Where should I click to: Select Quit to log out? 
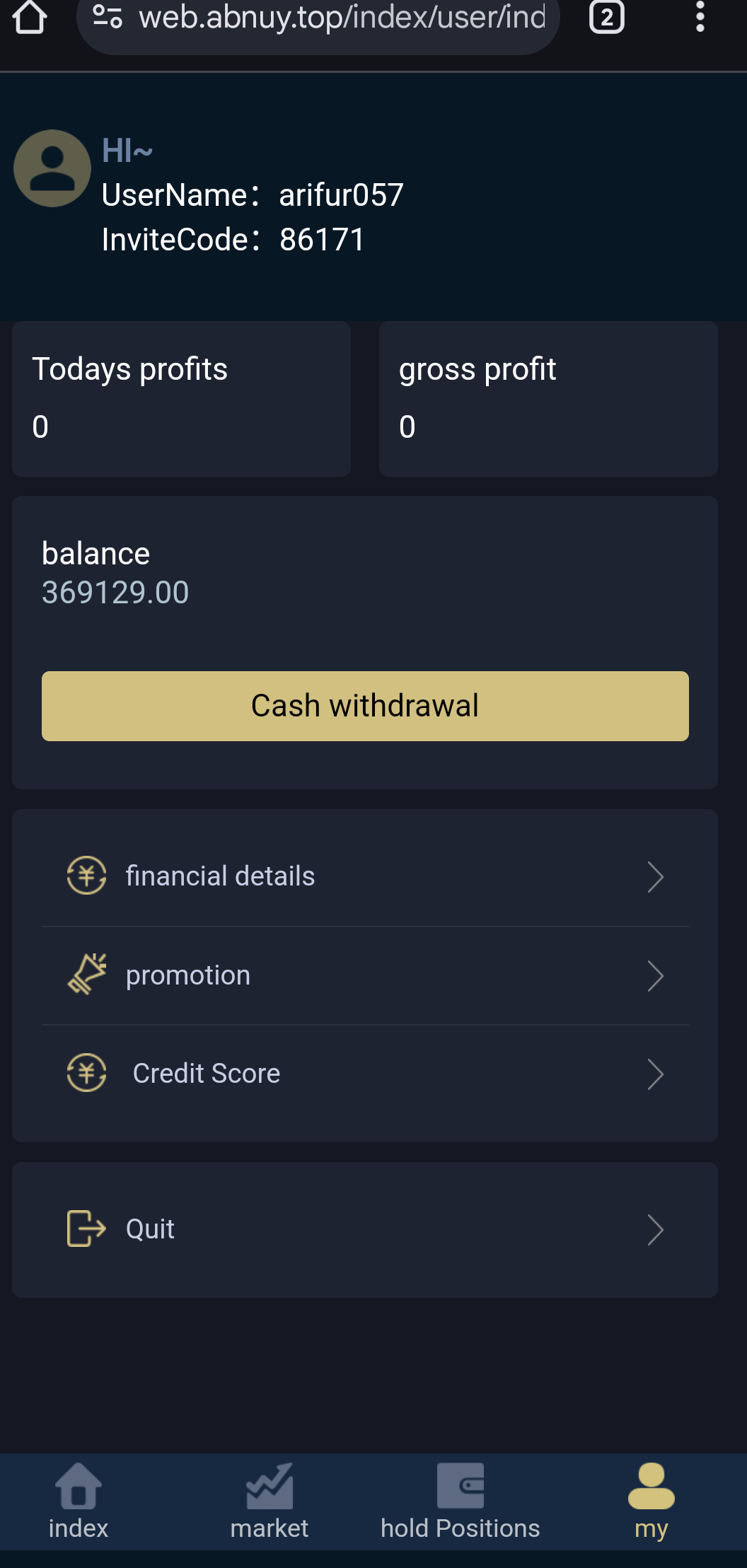[x=365, y=1229]
